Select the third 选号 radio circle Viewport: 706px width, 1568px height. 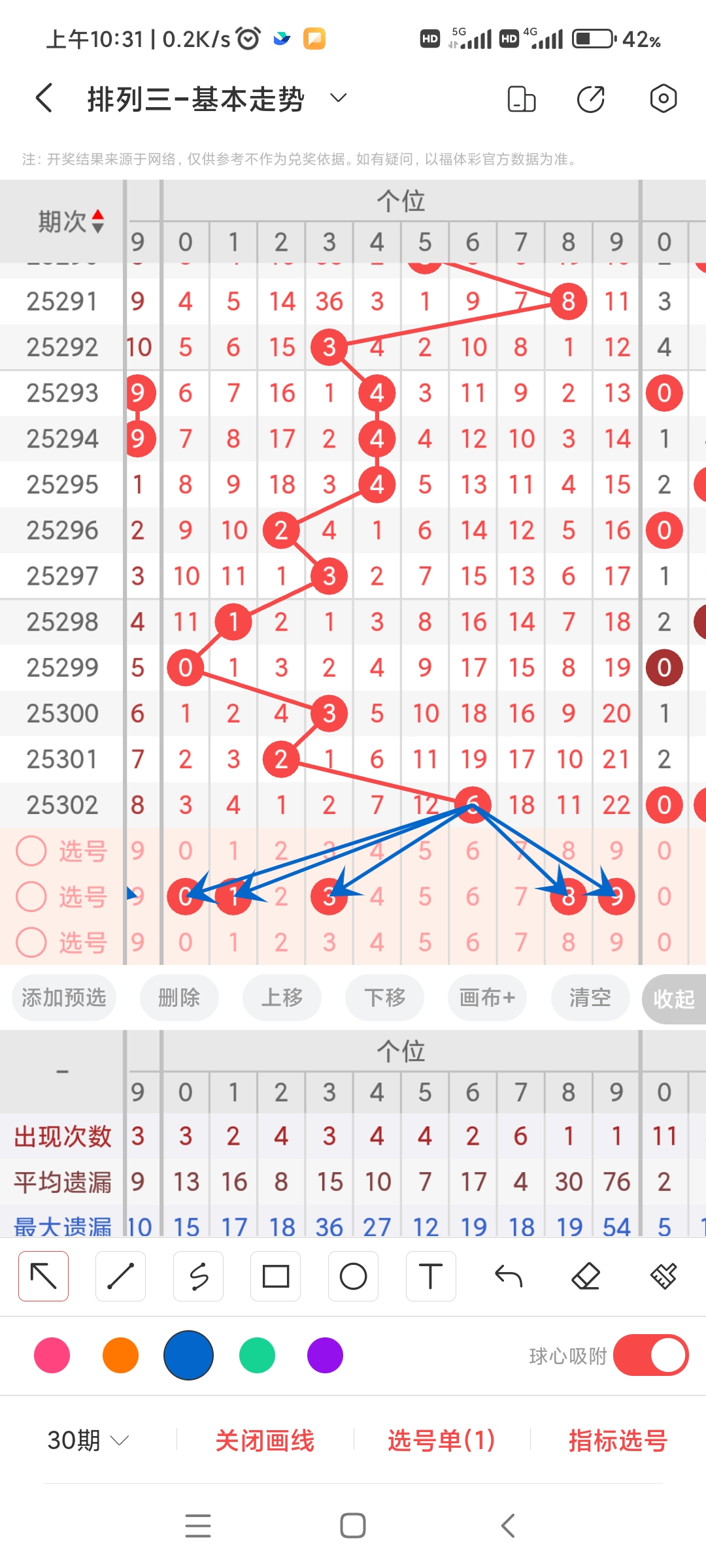31,942
